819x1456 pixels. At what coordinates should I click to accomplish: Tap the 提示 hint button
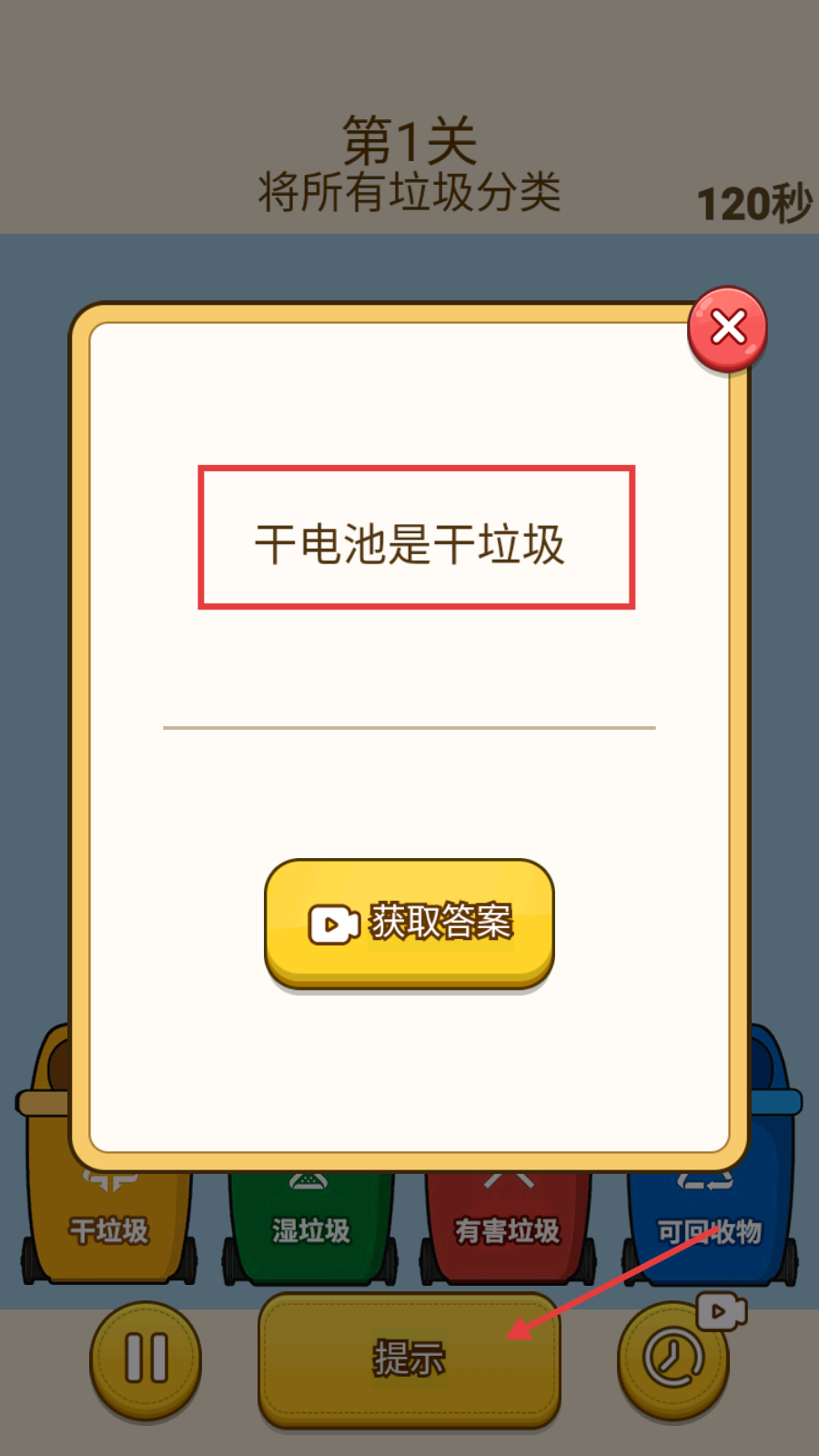pos(409,1359)
